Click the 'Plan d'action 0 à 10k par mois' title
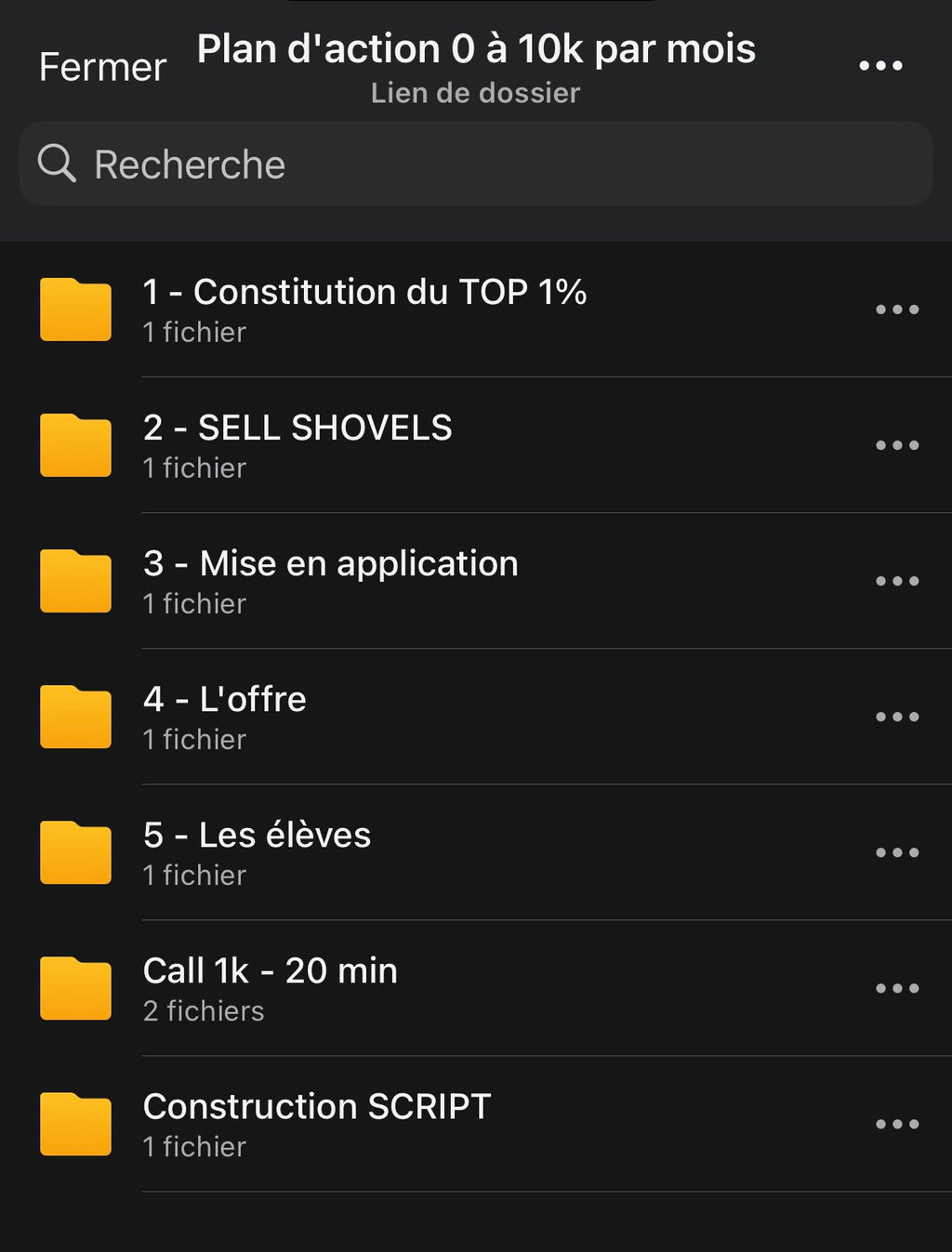This screenshot has width=952, height=1252. [x=476, y=50]
